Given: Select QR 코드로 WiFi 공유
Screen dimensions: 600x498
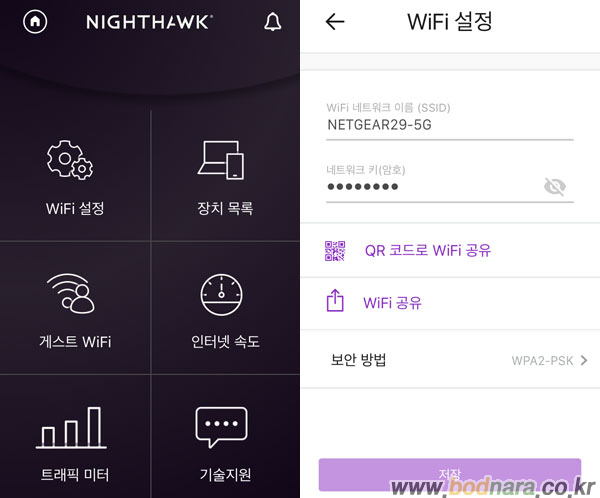Looking at the screenshot, I should point(427,250).
